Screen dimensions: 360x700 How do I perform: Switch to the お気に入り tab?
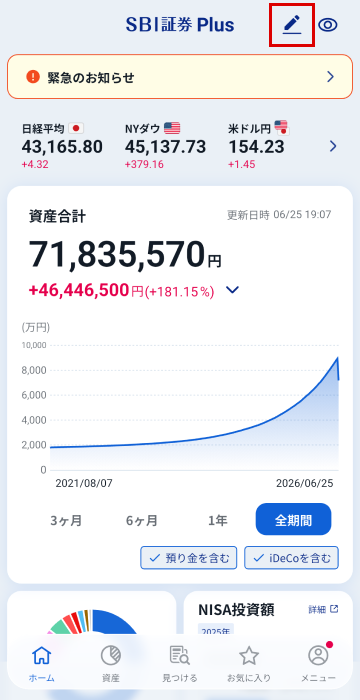click(x=249, y=663)
